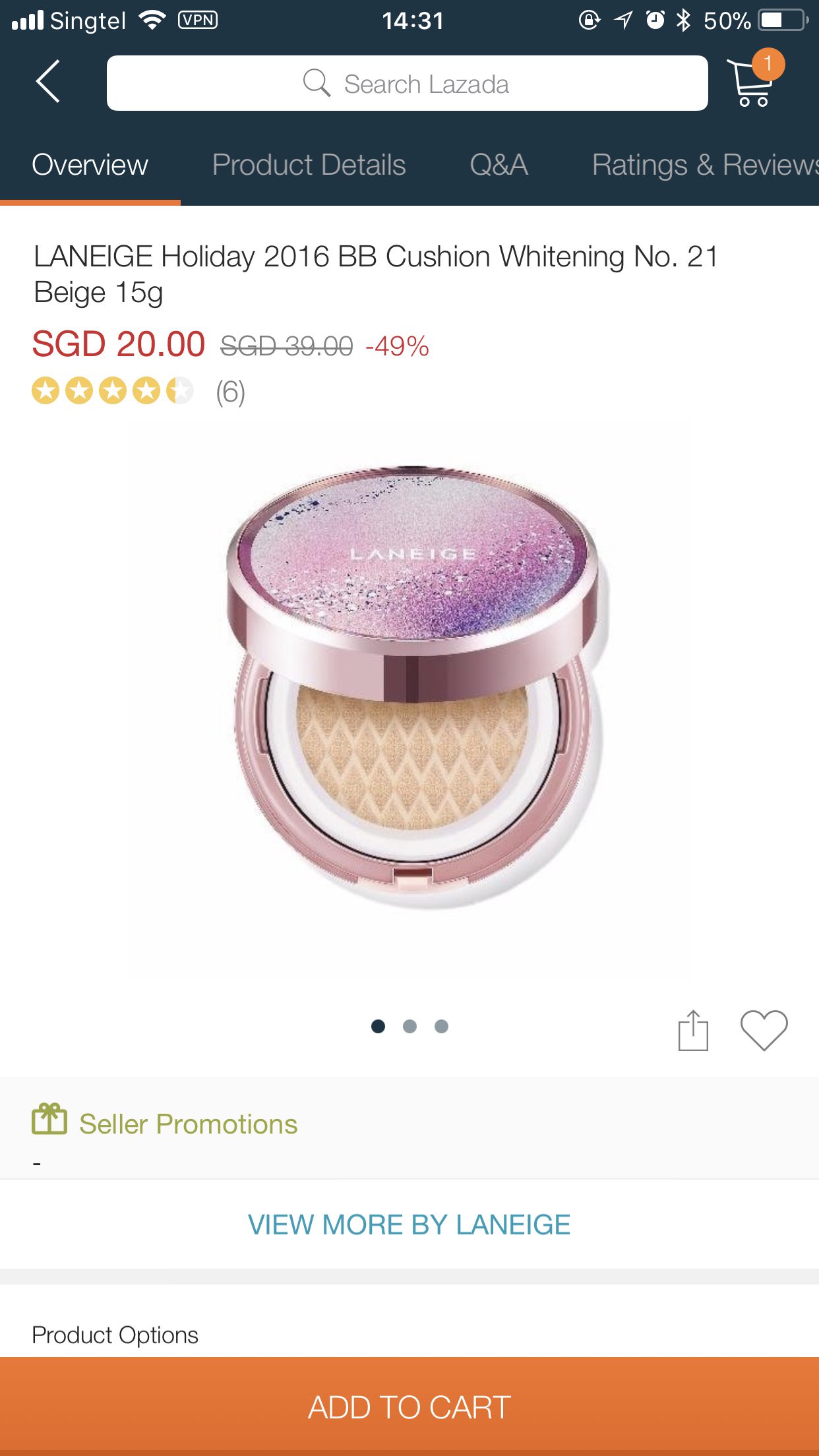Open the shopping cart
The height and width of the screenshot is (1456, 819).
pos(752,82)
